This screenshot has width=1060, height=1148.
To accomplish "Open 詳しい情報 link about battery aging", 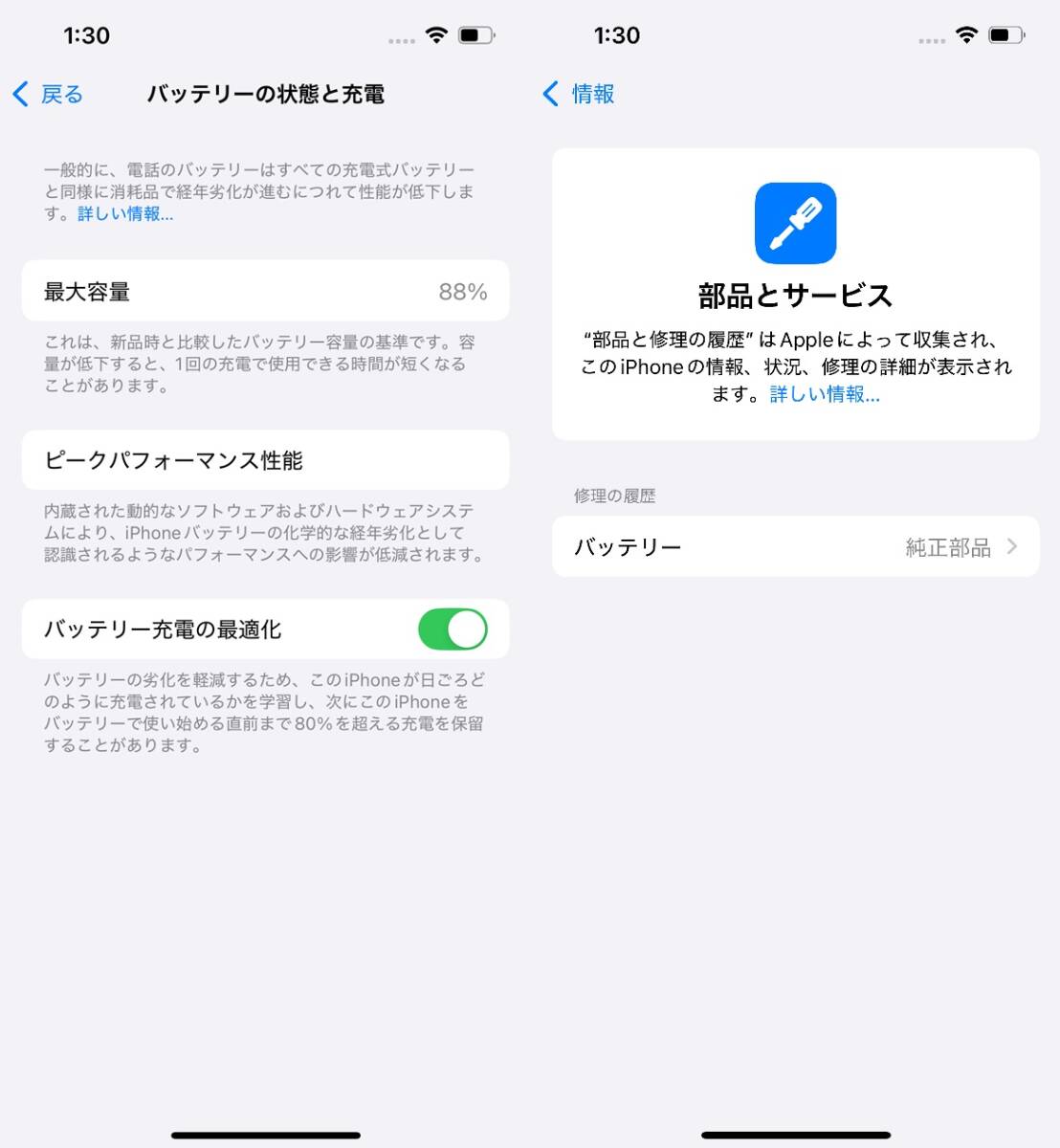I will [x=125, y=214].
